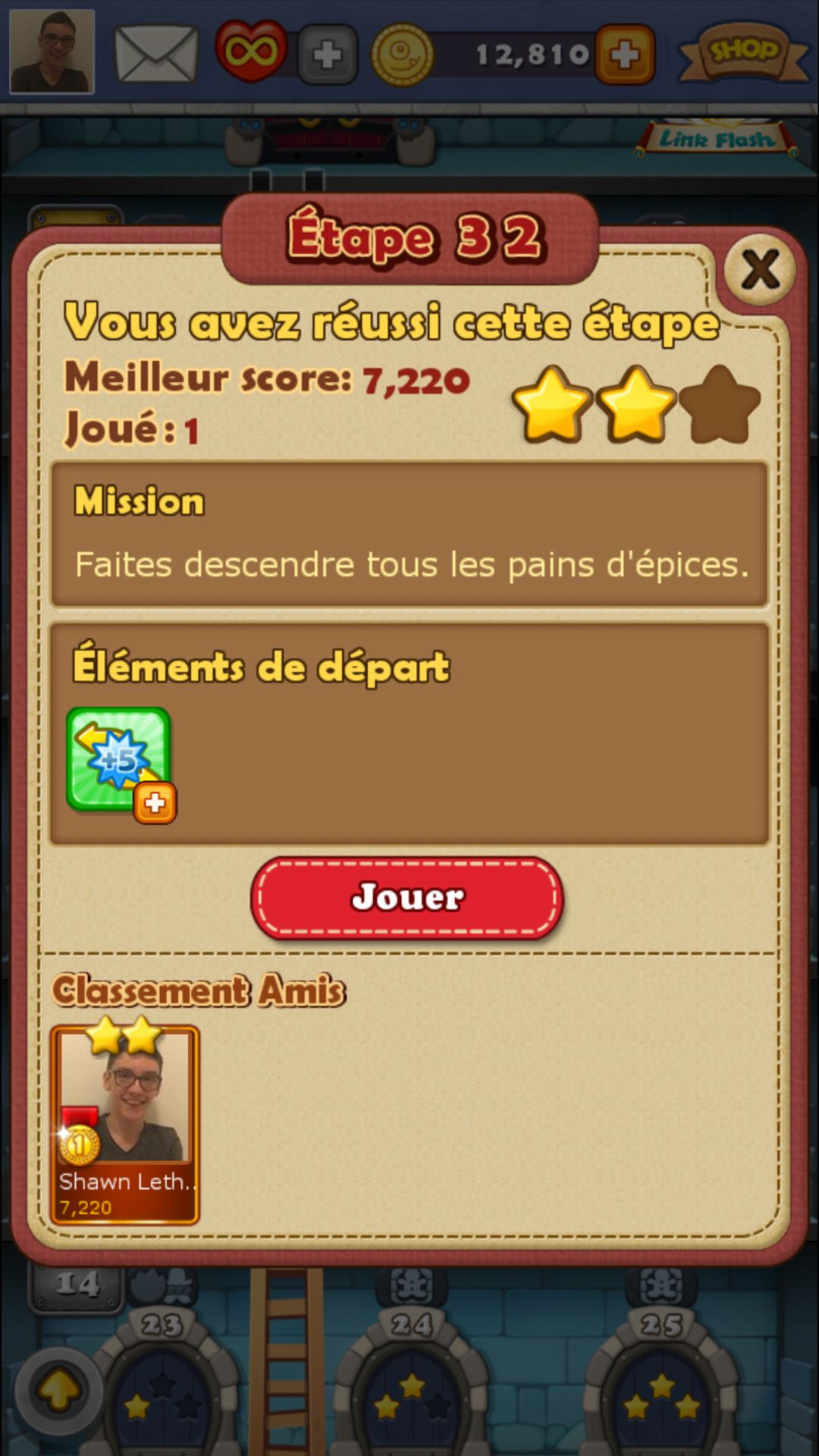Buy more coins with the orange plus
The image size is (819, 1456).
(624, 55)
